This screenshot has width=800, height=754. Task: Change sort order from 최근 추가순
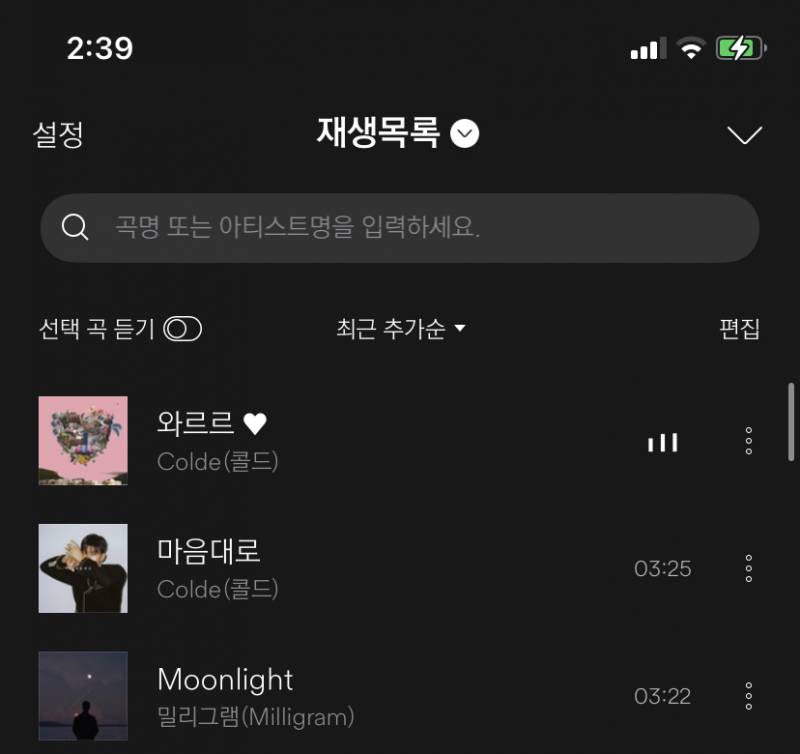(401, 329)
